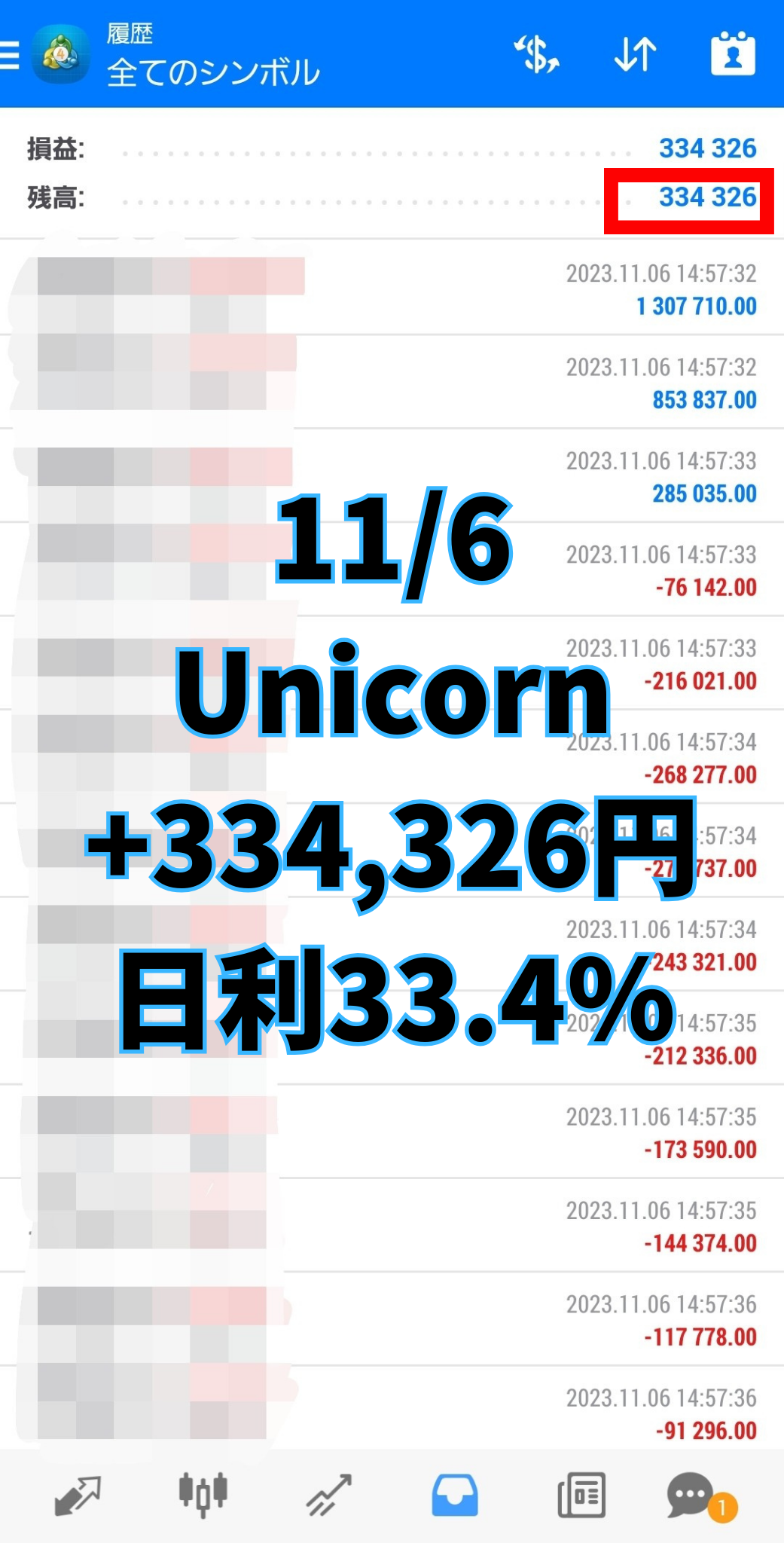Tap the symbol filter dollar icon
This screenshot has width=784, height=1543.
tap(536, 54)
